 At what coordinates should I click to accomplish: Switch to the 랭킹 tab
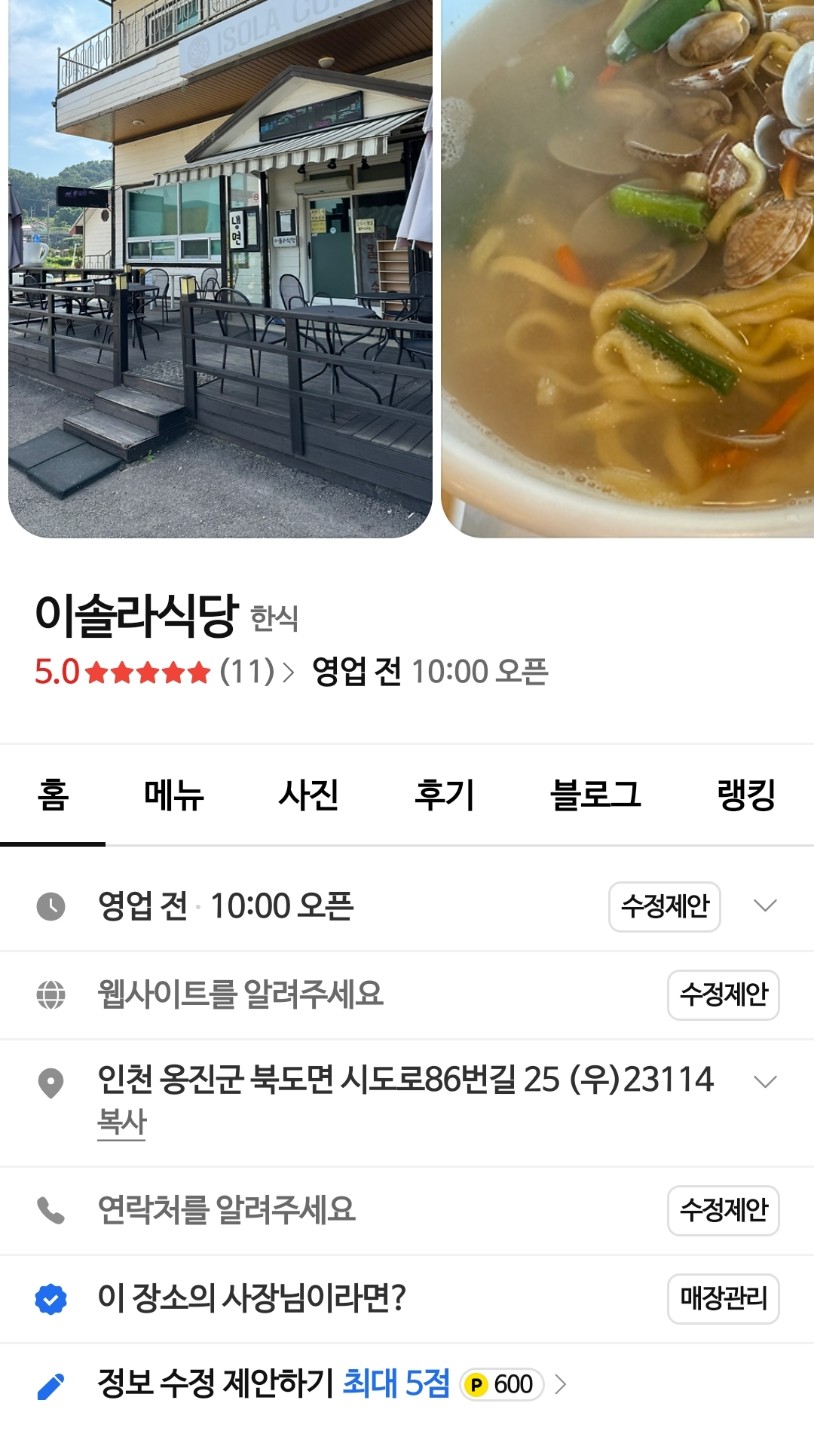(x=746, y=795)
